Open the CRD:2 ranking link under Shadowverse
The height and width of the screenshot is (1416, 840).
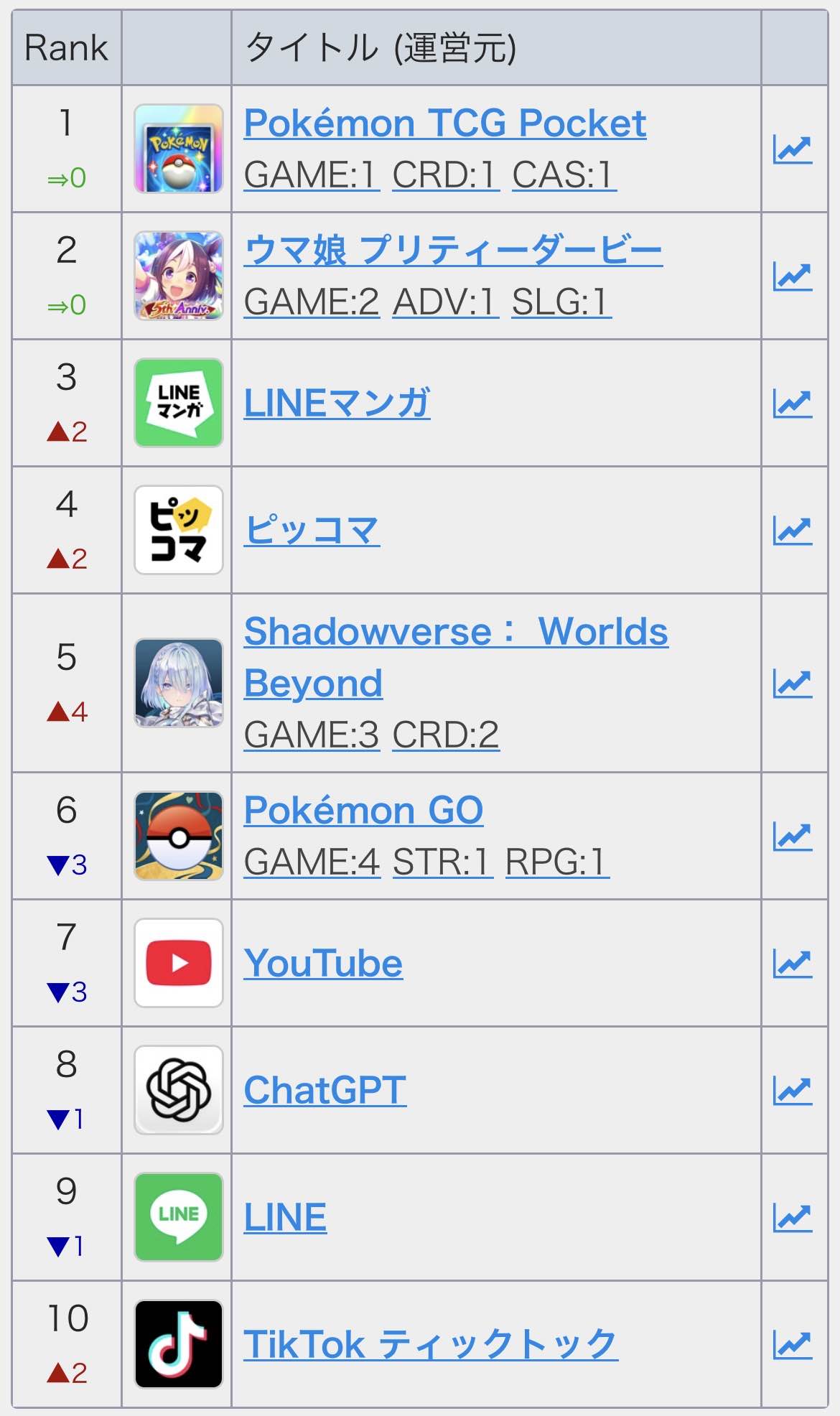(x=445, y=735)
